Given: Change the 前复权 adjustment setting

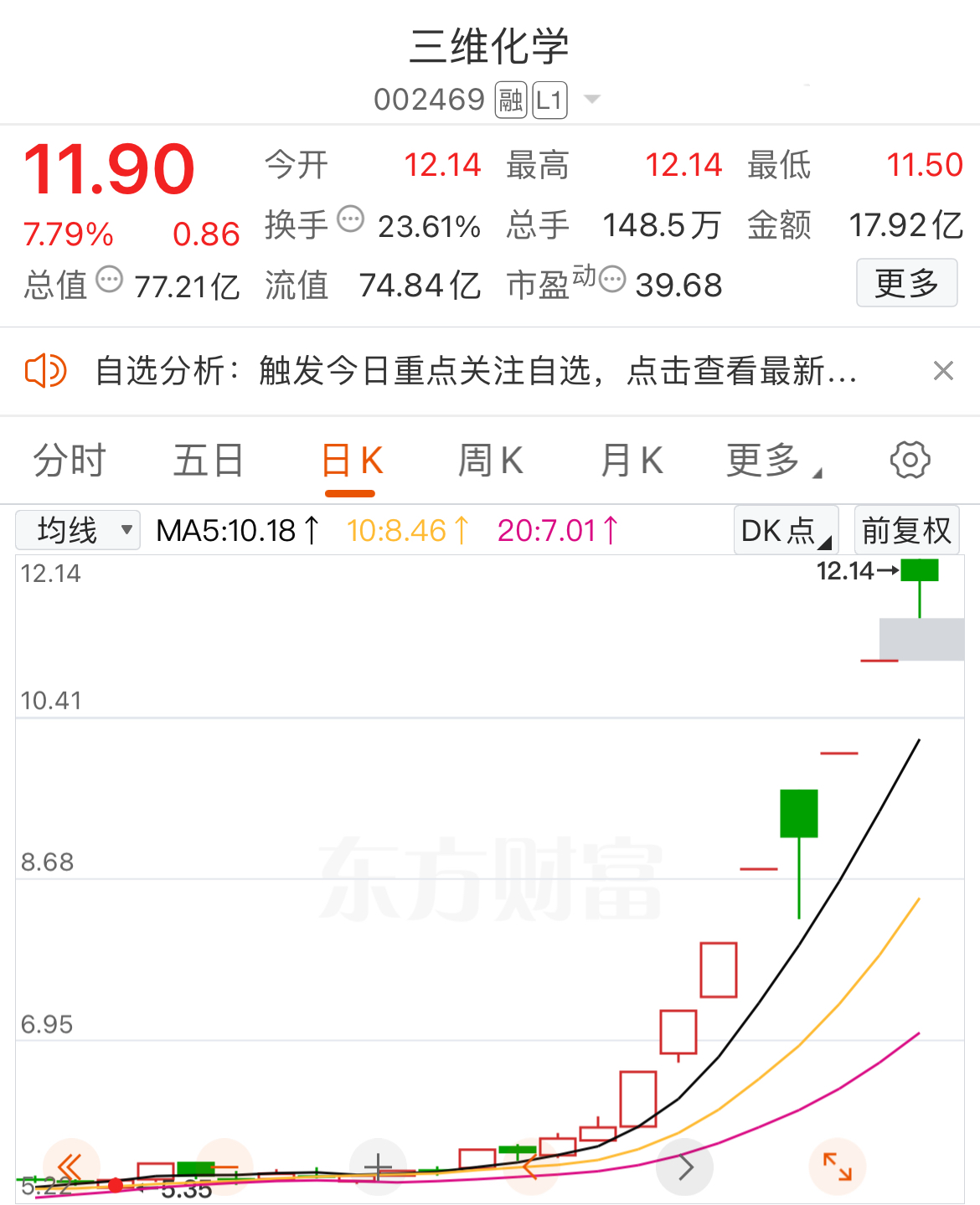Looking at the screenshot, I should [x=906, y=530].
